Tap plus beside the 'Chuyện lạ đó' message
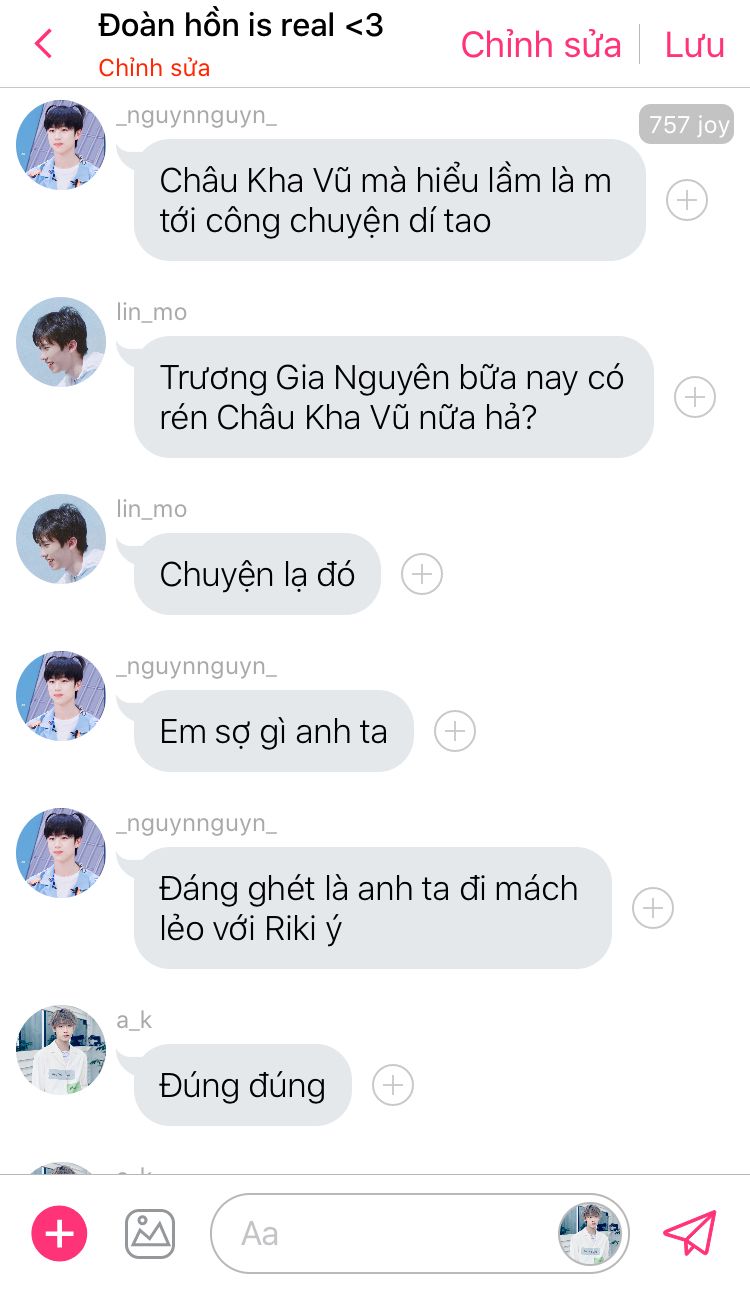The height and width of the screenshot is (1294, 750). point(422,574)
